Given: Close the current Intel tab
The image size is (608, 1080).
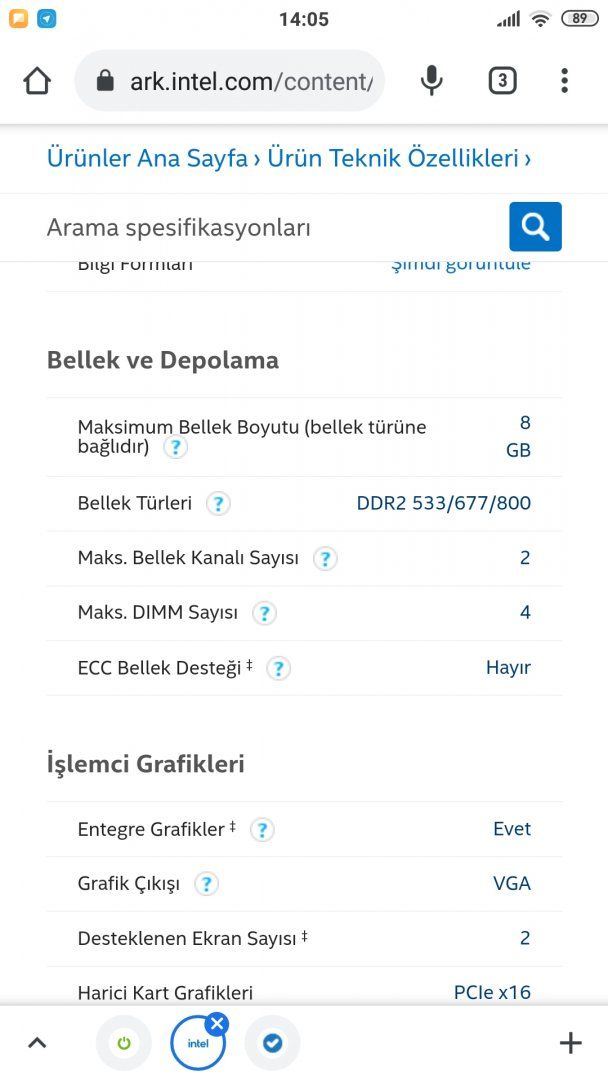Looking at the screenshot, I should [x=217, y=1023].
